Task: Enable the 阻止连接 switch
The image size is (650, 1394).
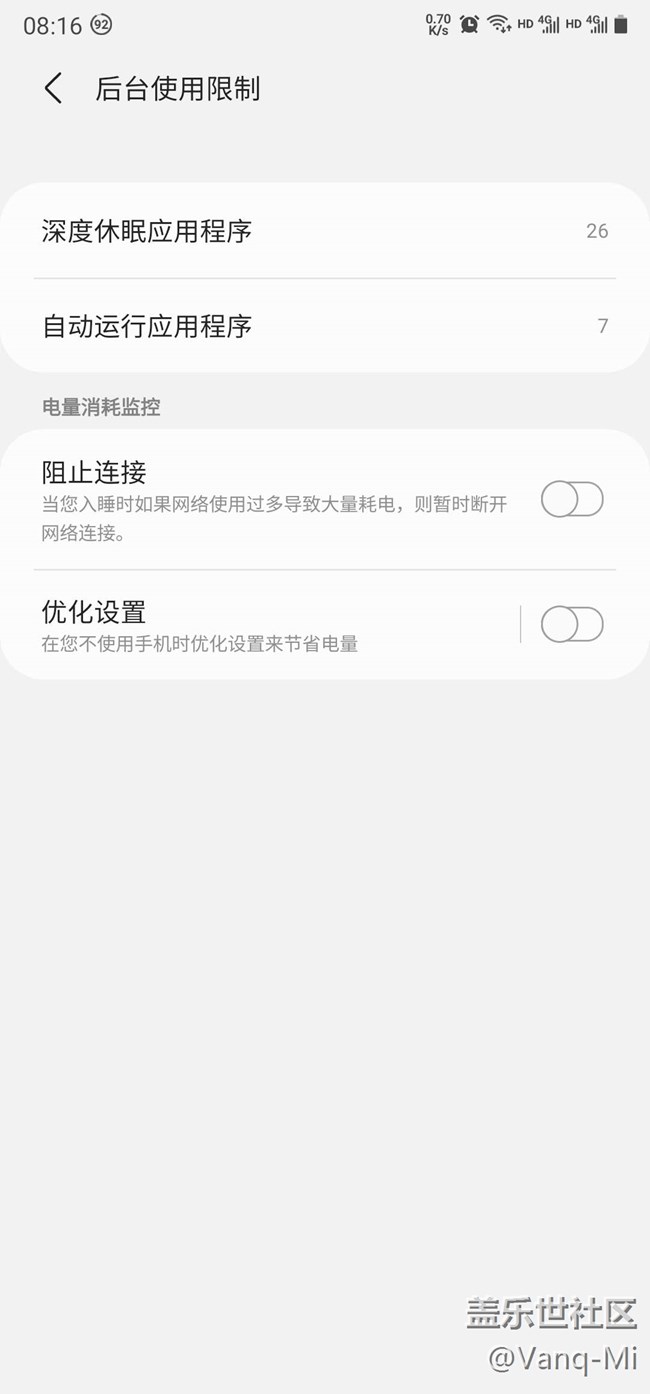Action: (x=572, y=499)
